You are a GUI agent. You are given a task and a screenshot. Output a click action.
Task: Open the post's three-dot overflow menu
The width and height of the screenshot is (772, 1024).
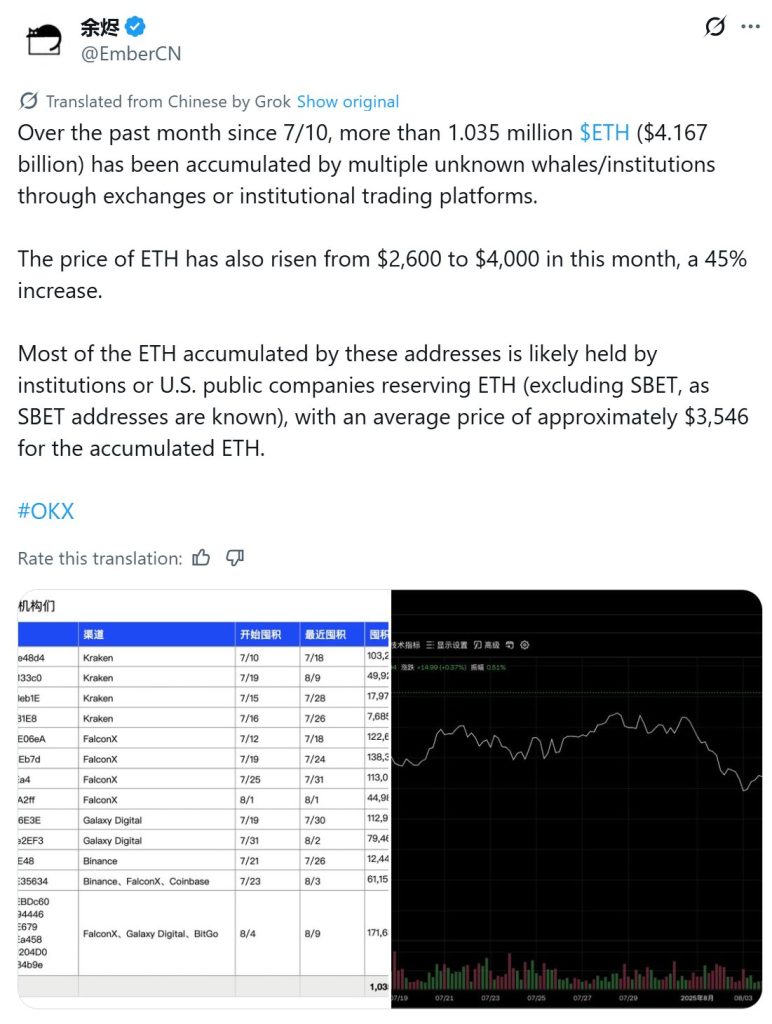pos(749,27)
